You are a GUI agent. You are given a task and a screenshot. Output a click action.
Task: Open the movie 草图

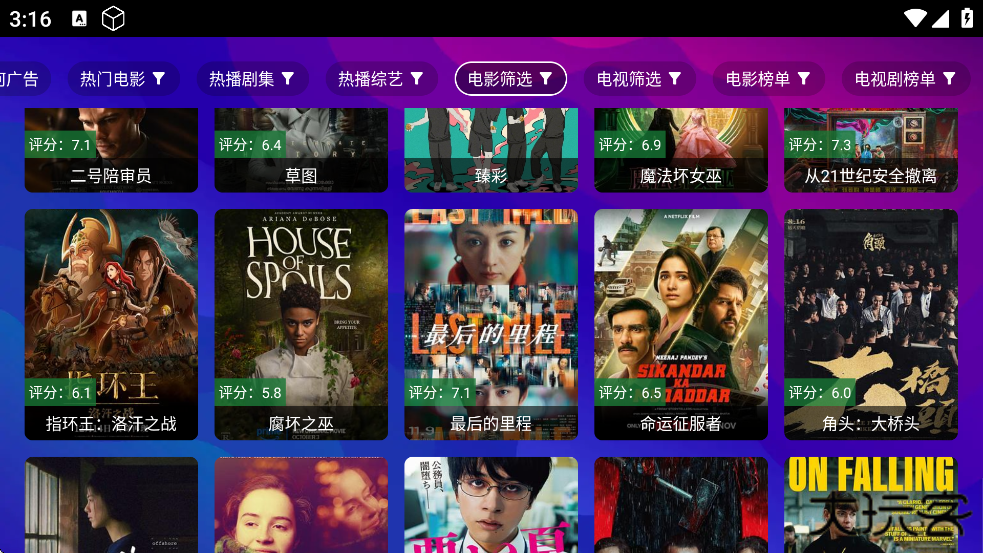click(301, 150)
